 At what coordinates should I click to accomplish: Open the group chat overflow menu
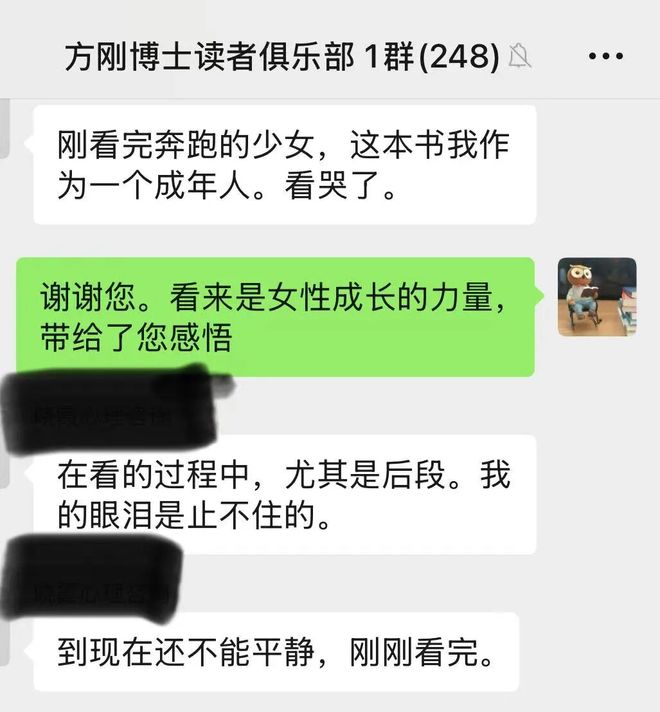click(x=606, y=58)
